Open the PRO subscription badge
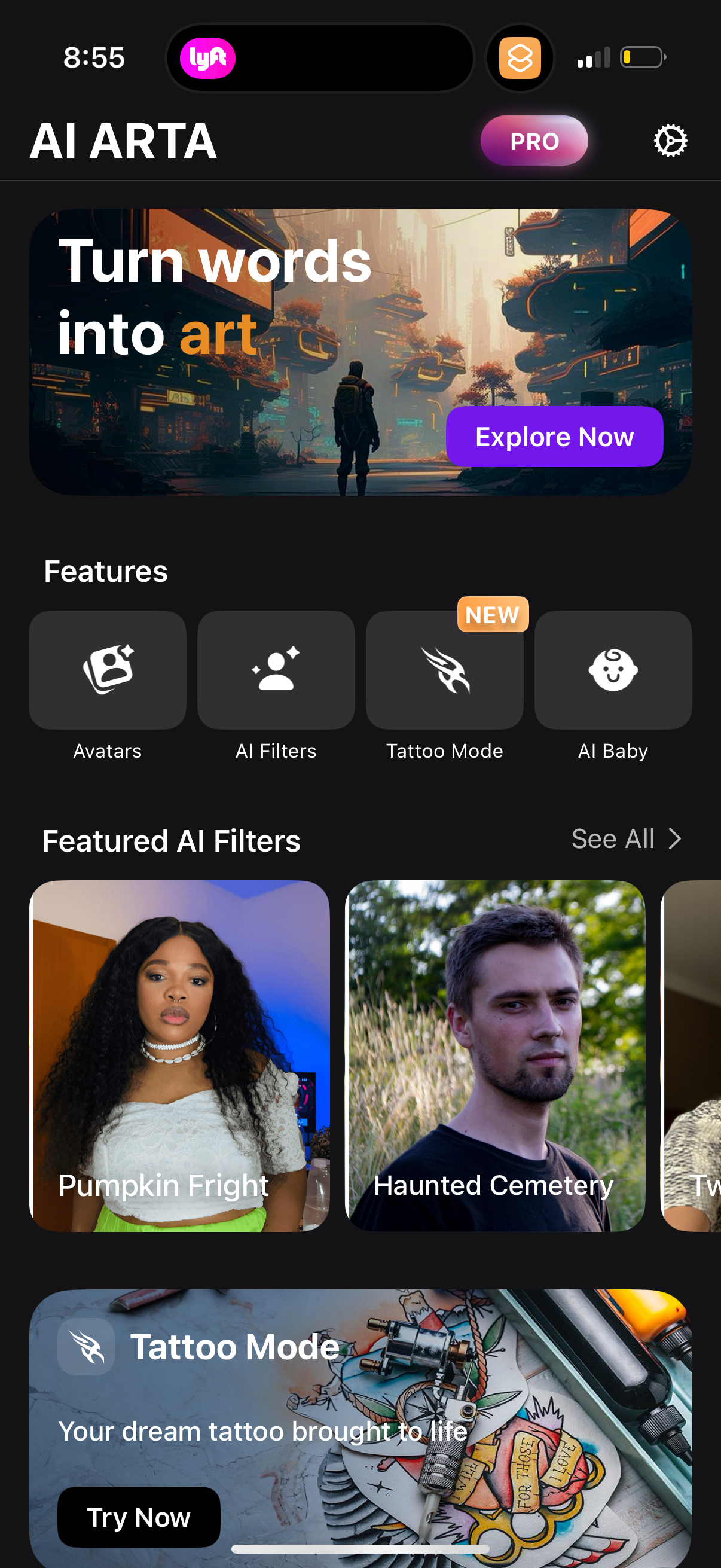Viewport: 721px width, 1568px height. [534, 141]
